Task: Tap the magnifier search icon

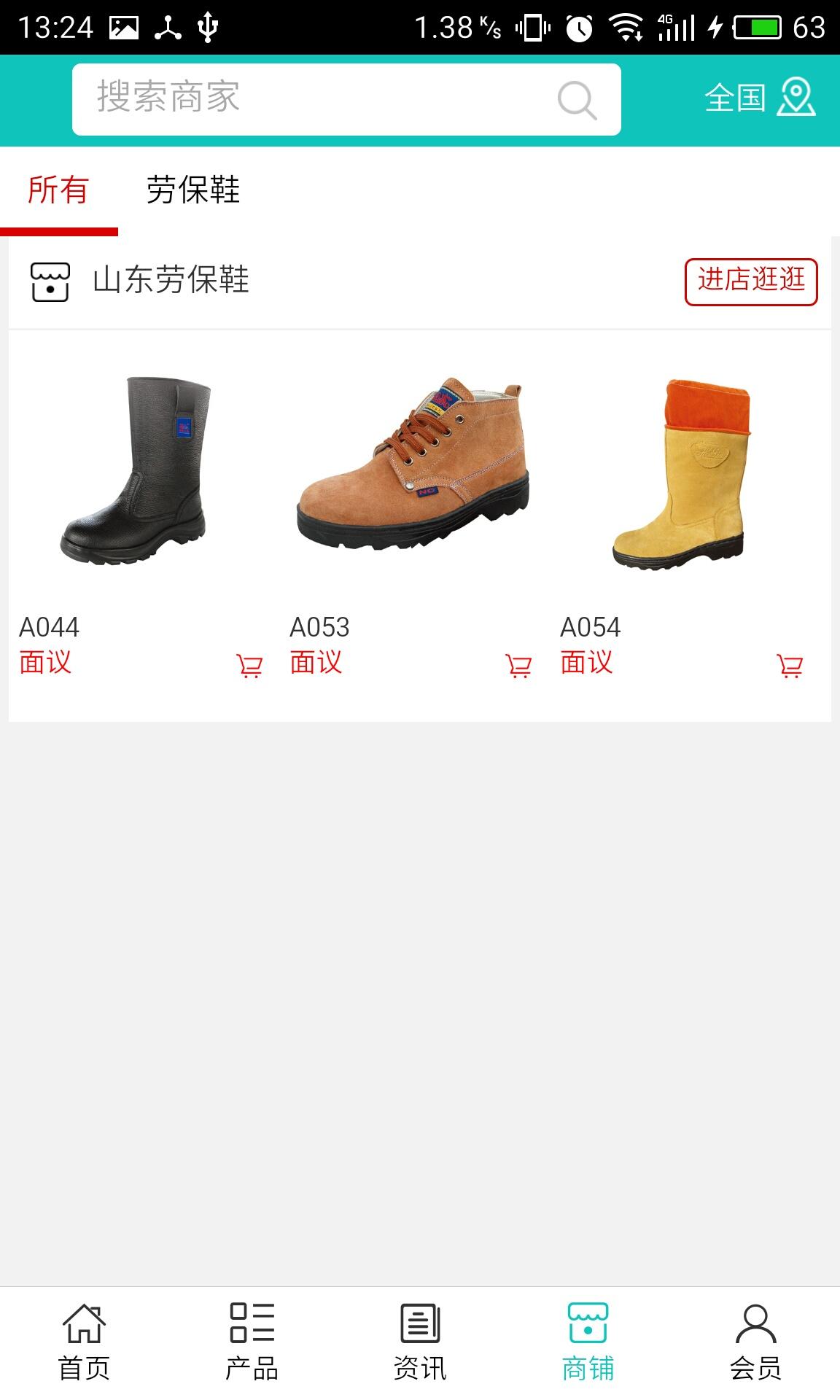Action: 577,100
